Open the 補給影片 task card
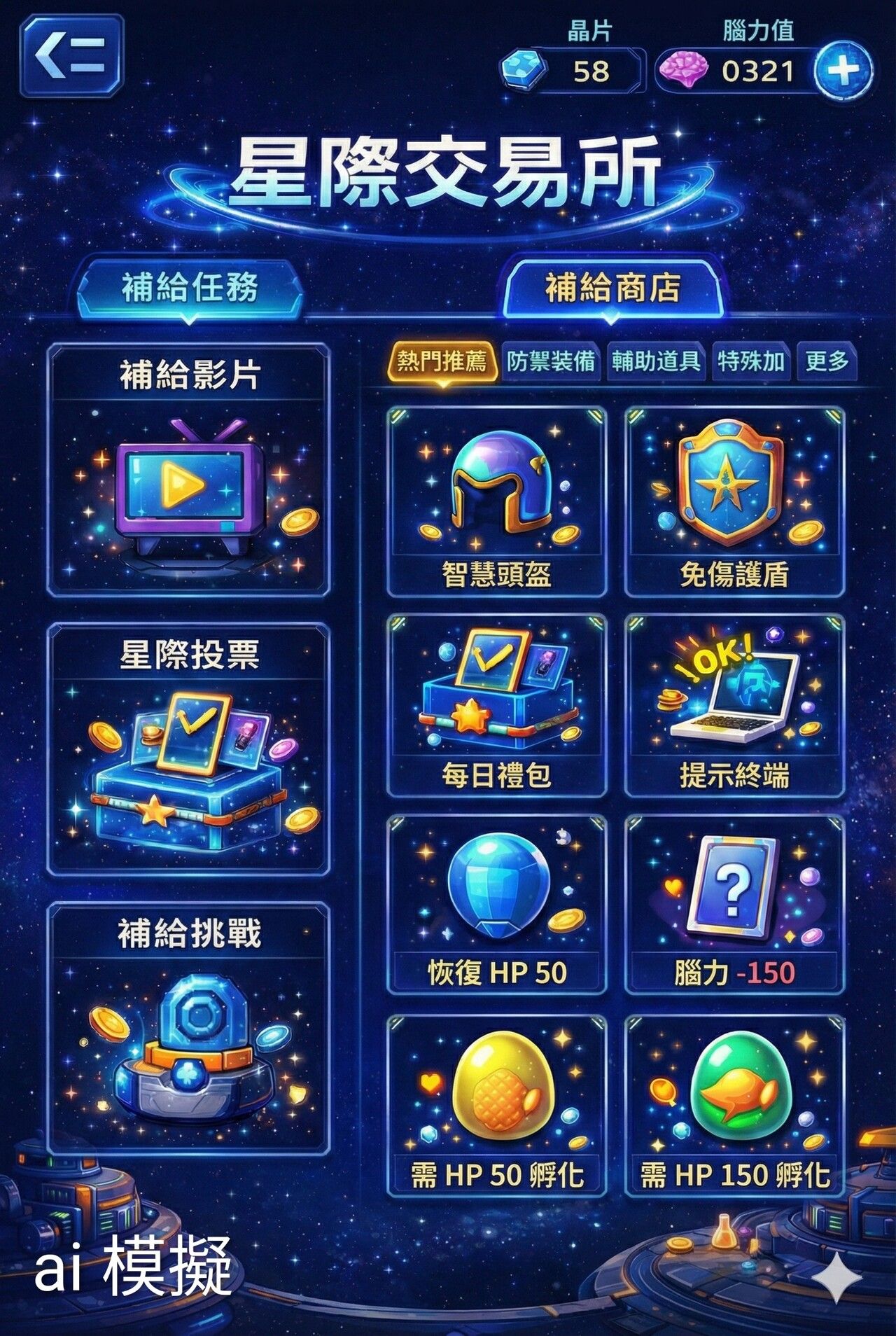This screenshot has height=1336, width=896. pyautogui.click(x=188, y=469)
